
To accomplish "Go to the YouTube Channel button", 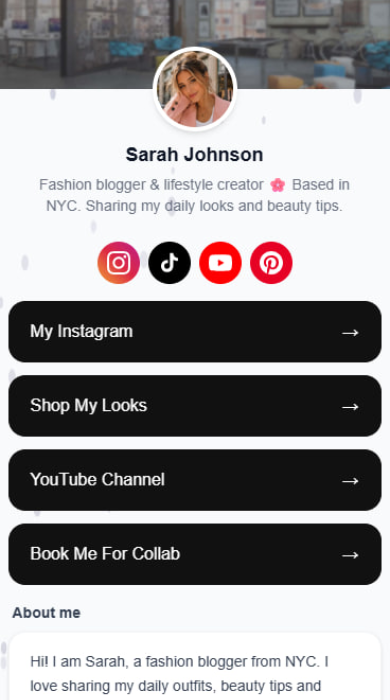I will click(x=195, y=480).
